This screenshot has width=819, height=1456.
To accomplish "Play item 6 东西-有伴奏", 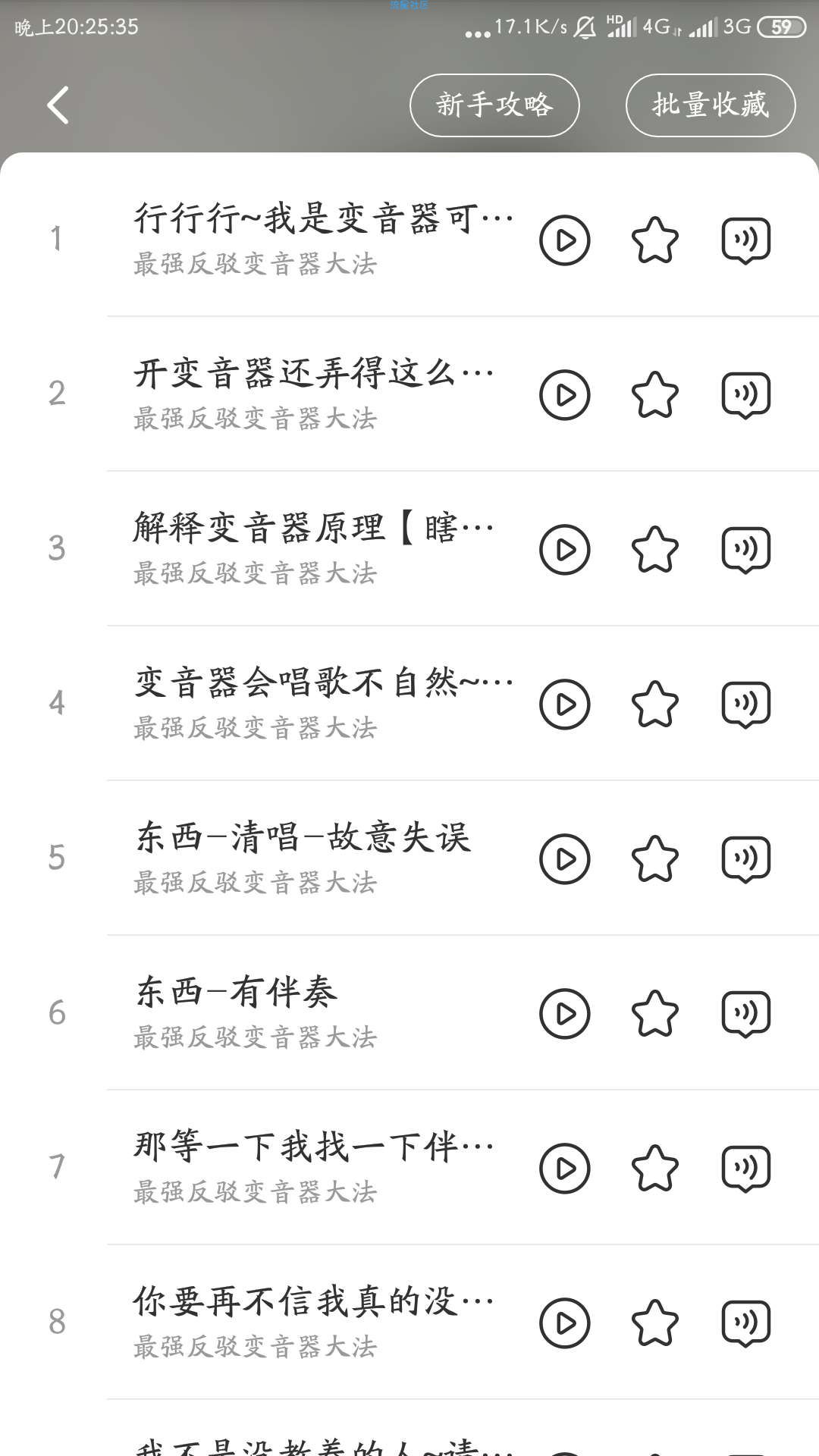I will pos(565,1014).
